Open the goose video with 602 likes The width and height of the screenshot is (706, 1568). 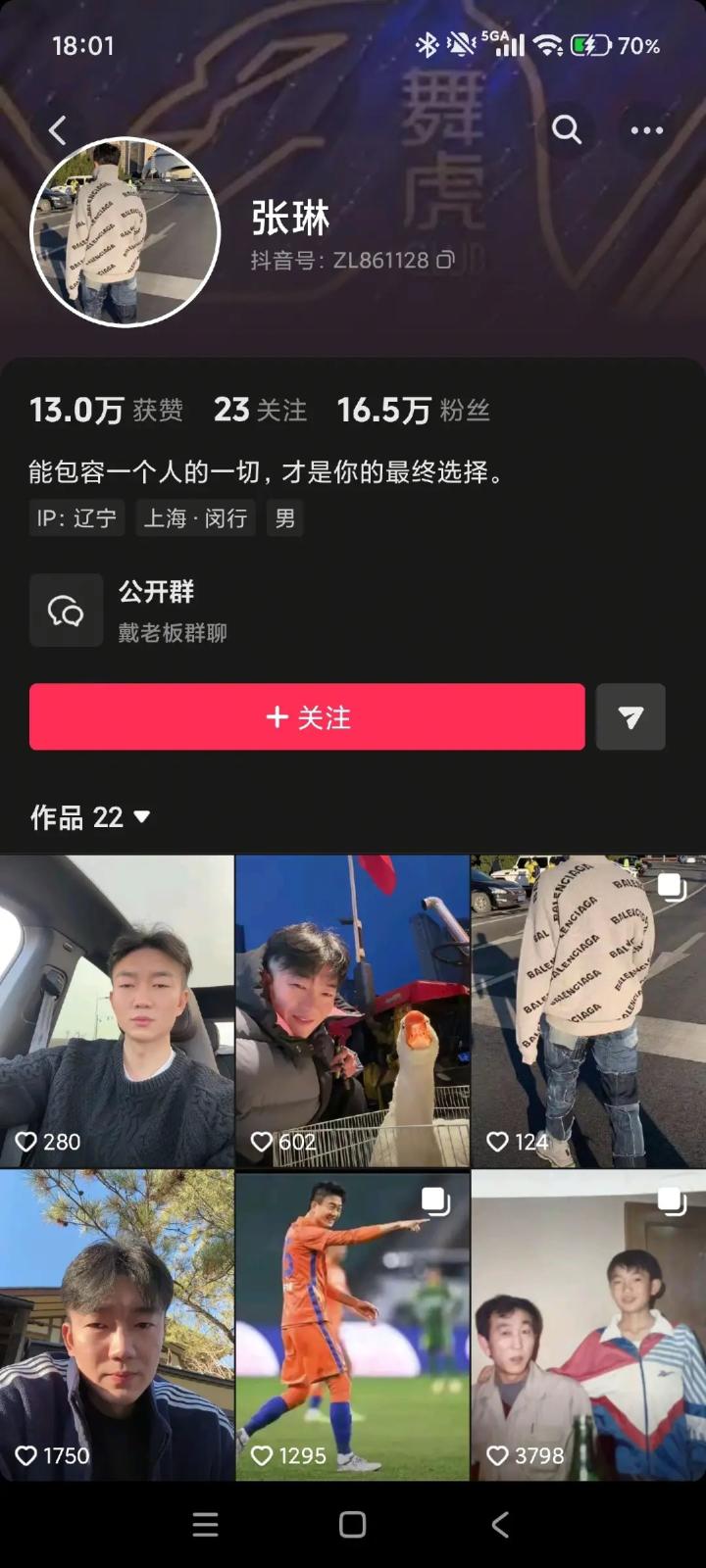click(x=352, y=1009)
